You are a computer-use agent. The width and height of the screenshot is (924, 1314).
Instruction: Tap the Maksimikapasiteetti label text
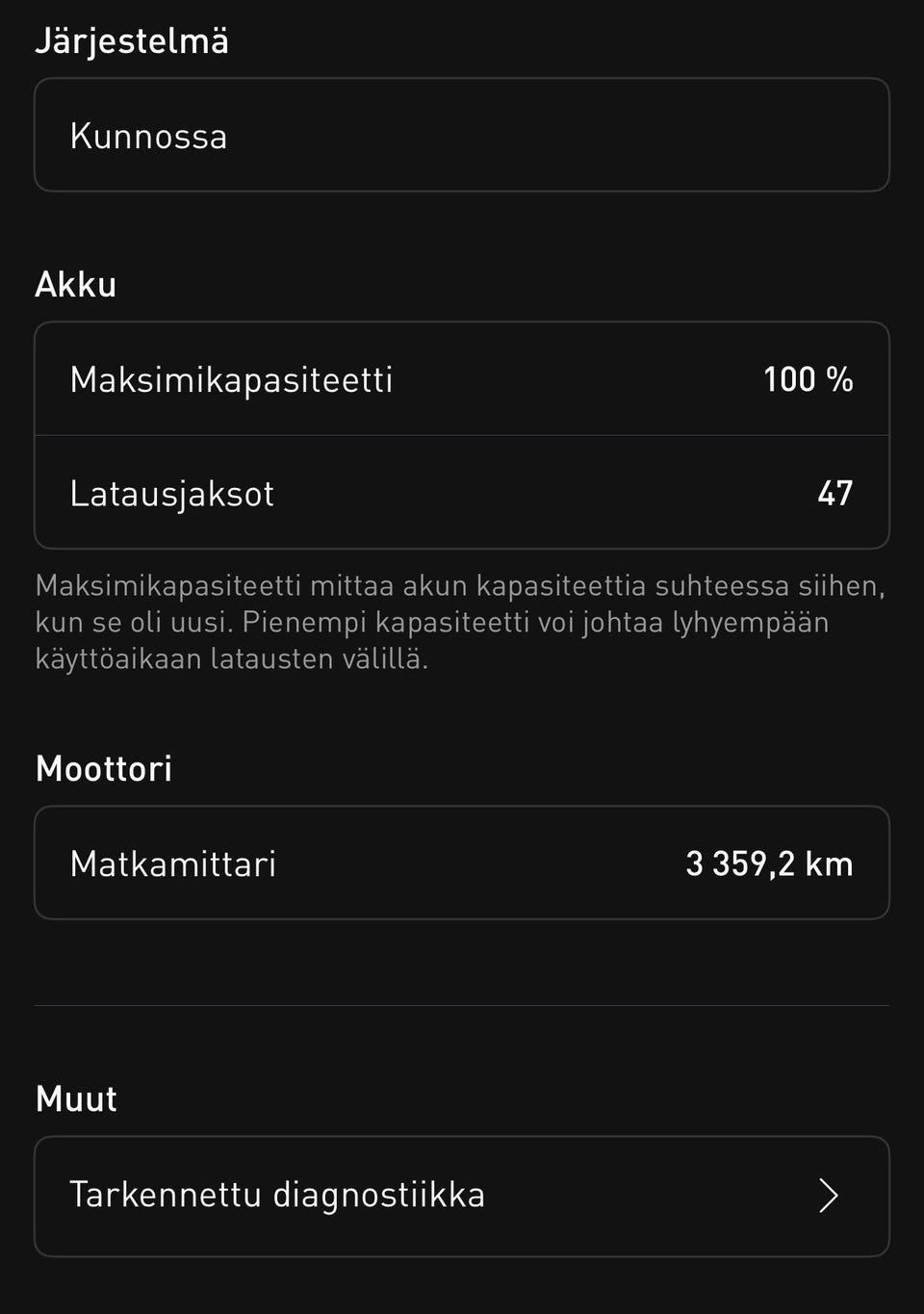pyautogui.click(x=231, y=378)
